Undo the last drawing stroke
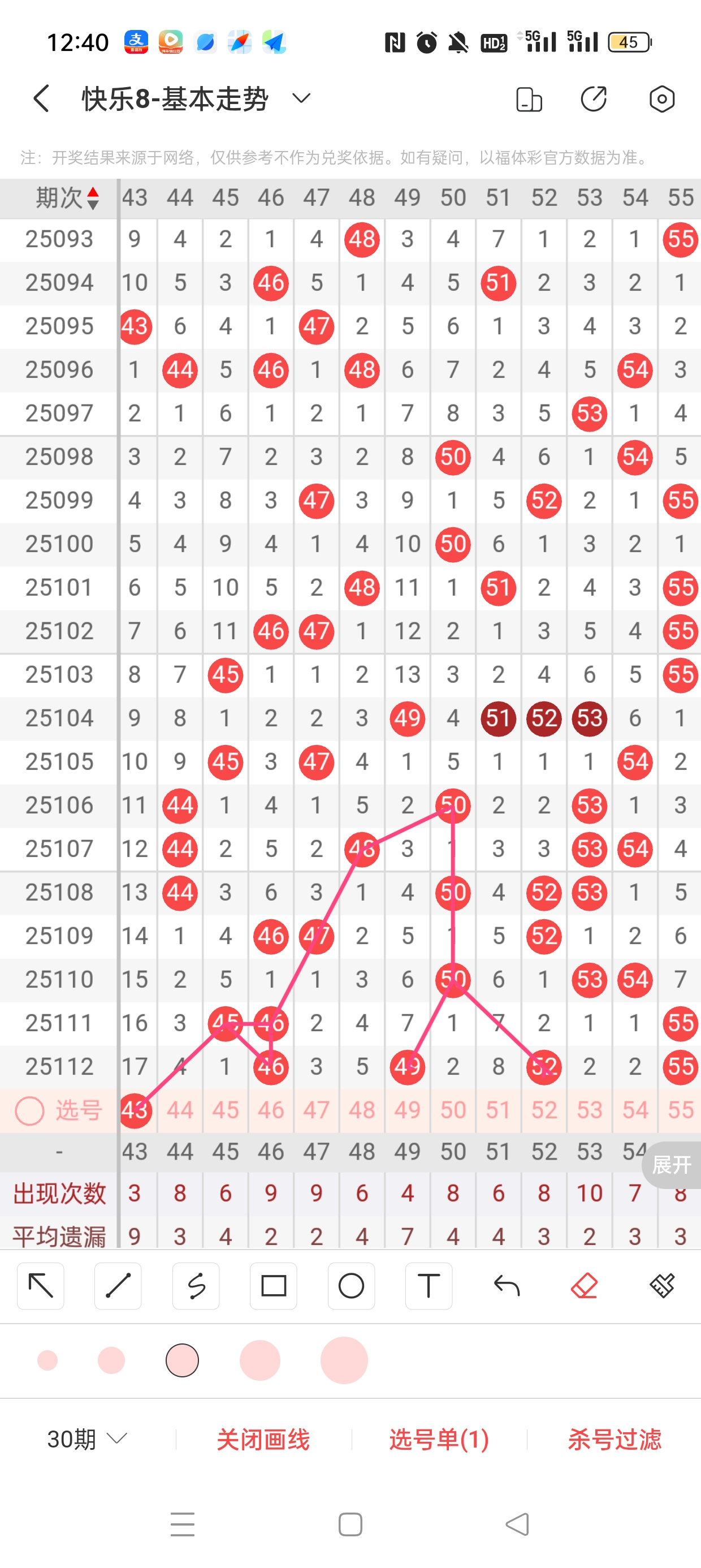Image resolution: width=701 pixels, height=1568 pixels. tap(507, 1286)
